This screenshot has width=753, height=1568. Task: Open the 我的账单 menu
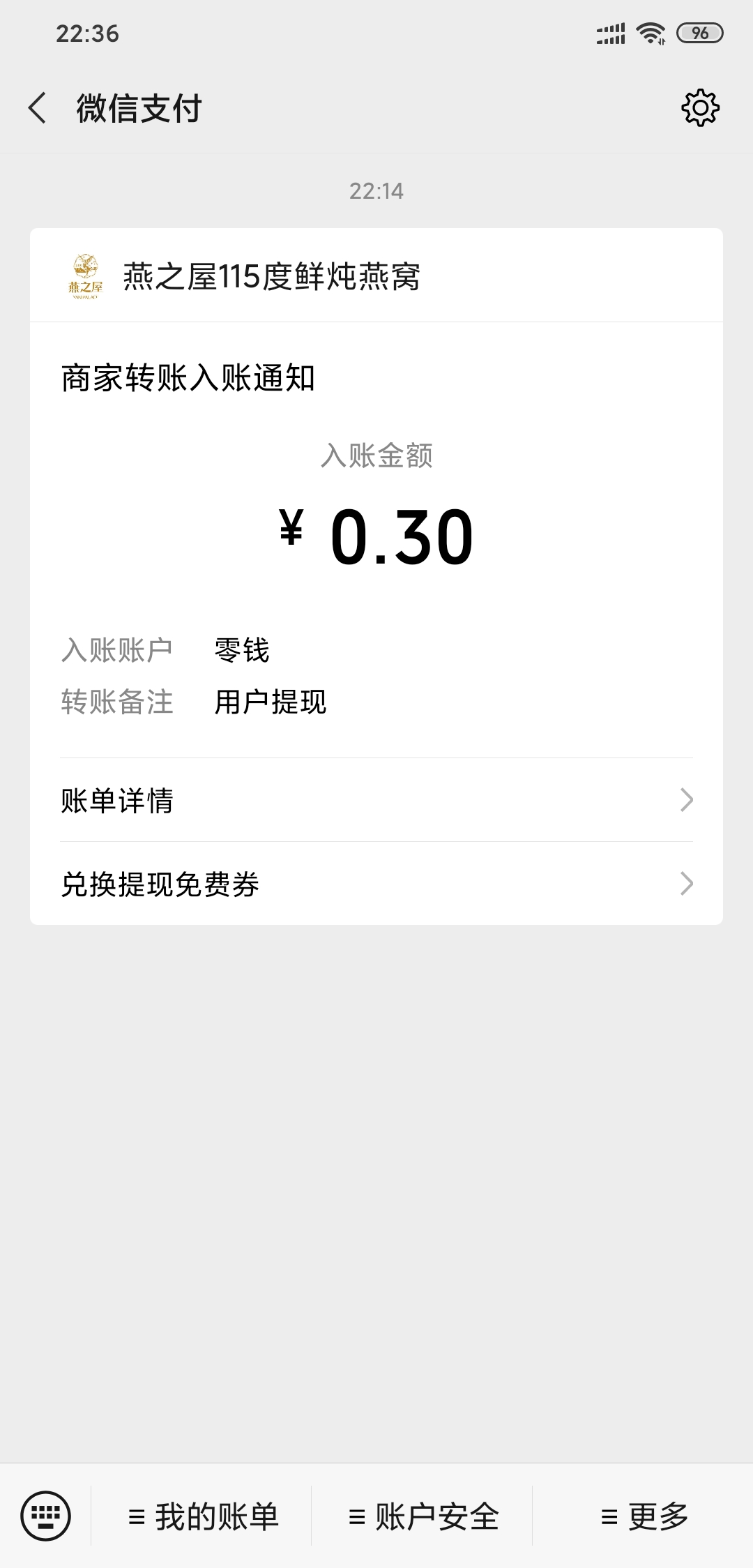coord(202,1516)
